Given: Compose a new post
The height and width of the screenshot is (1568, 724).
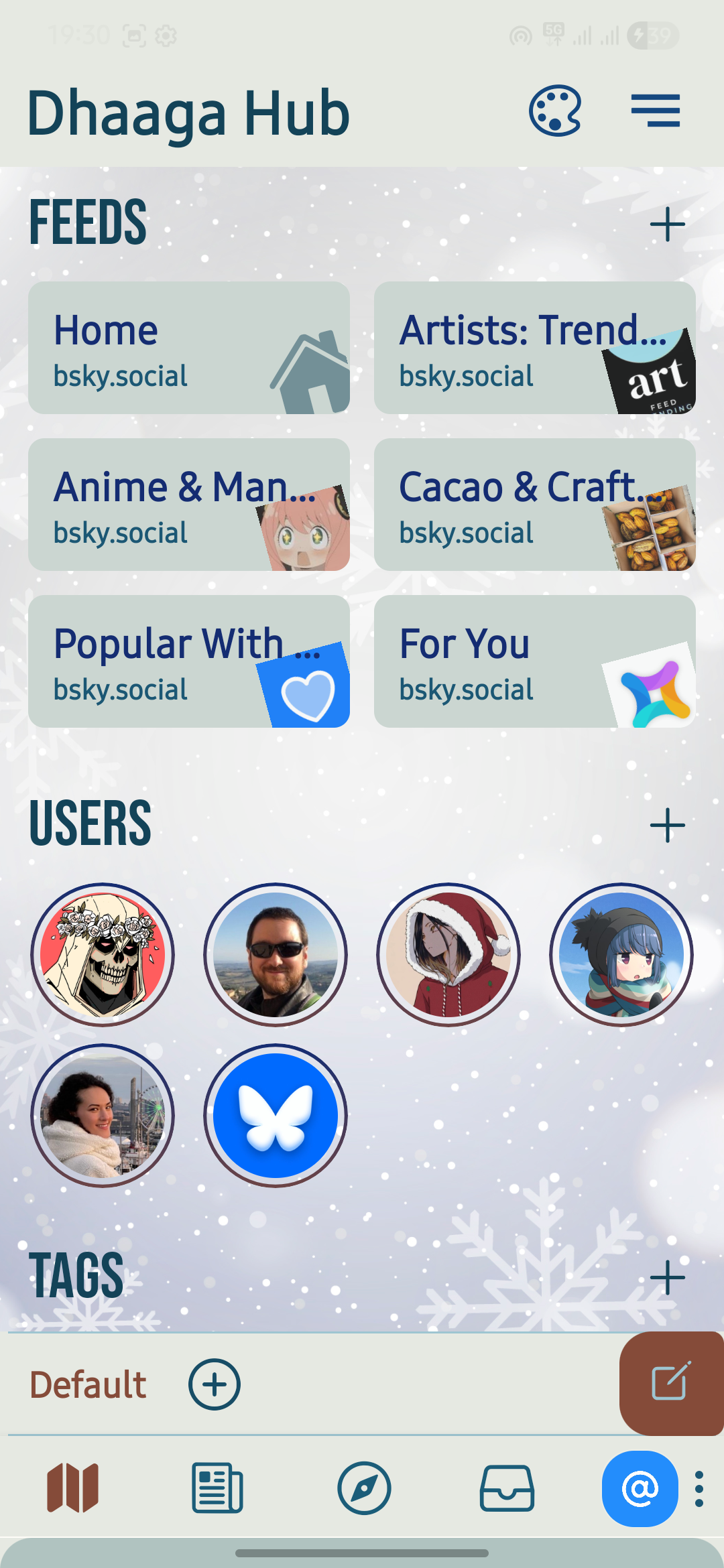Looking at the screenshot, I should click(670, 1382).
